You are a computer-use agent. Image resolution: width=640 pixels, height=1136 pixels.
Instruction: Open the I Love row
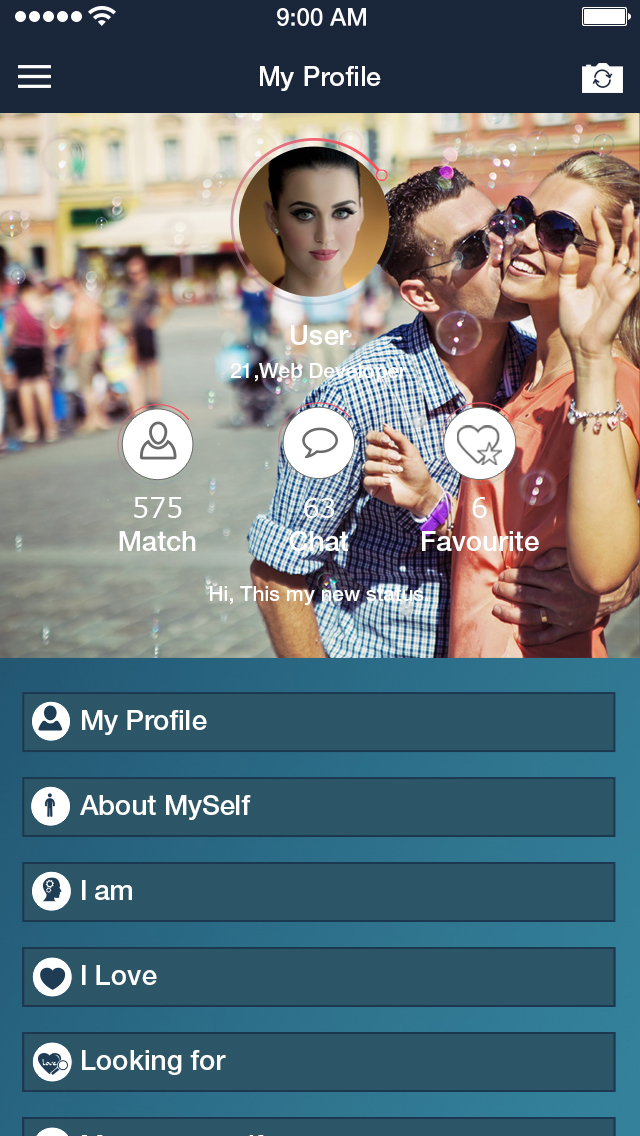[319, 976]
